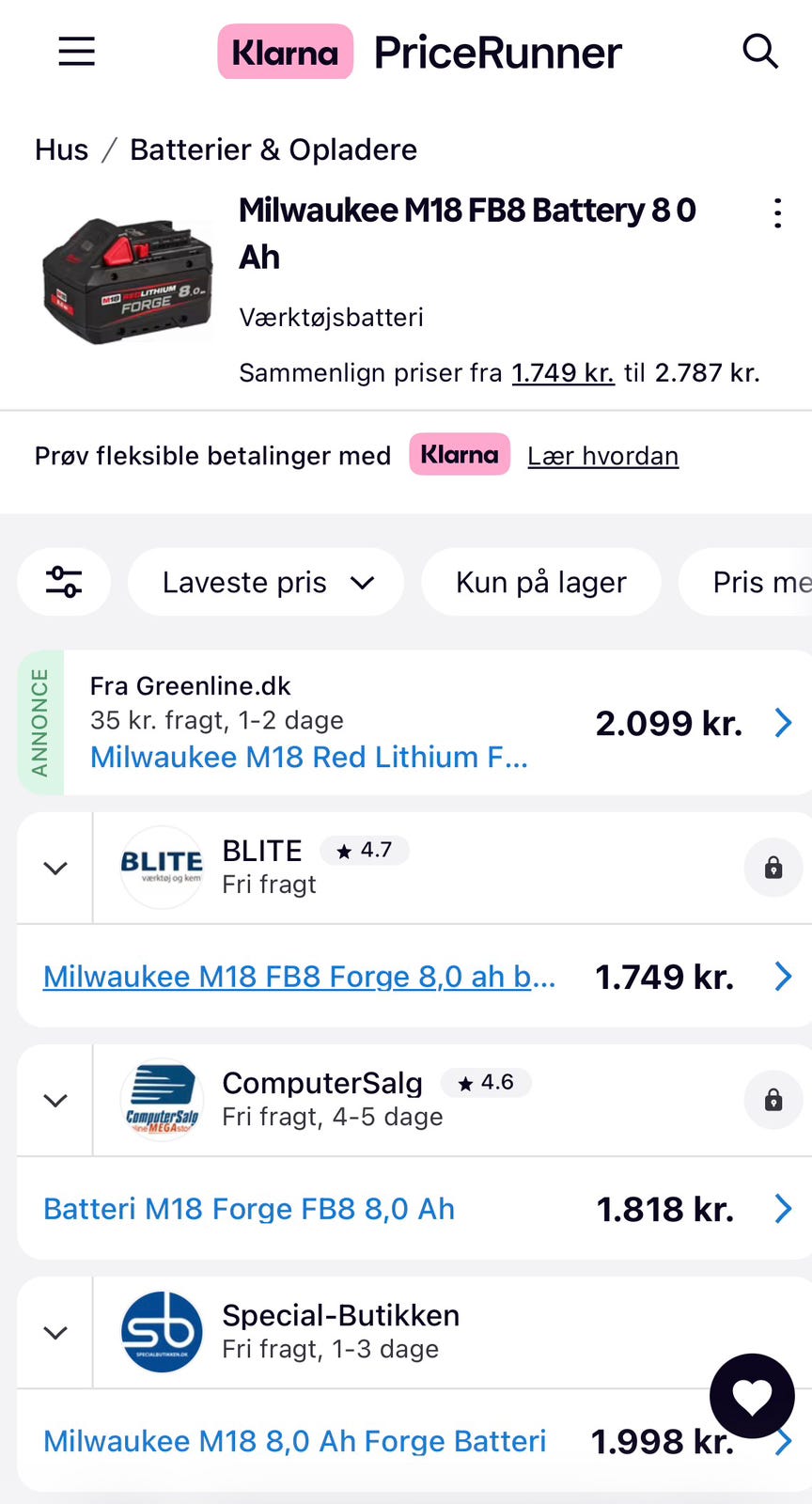Open search with the magnifier icon
The image size is (812, 1504).
[x=759, y=52]
